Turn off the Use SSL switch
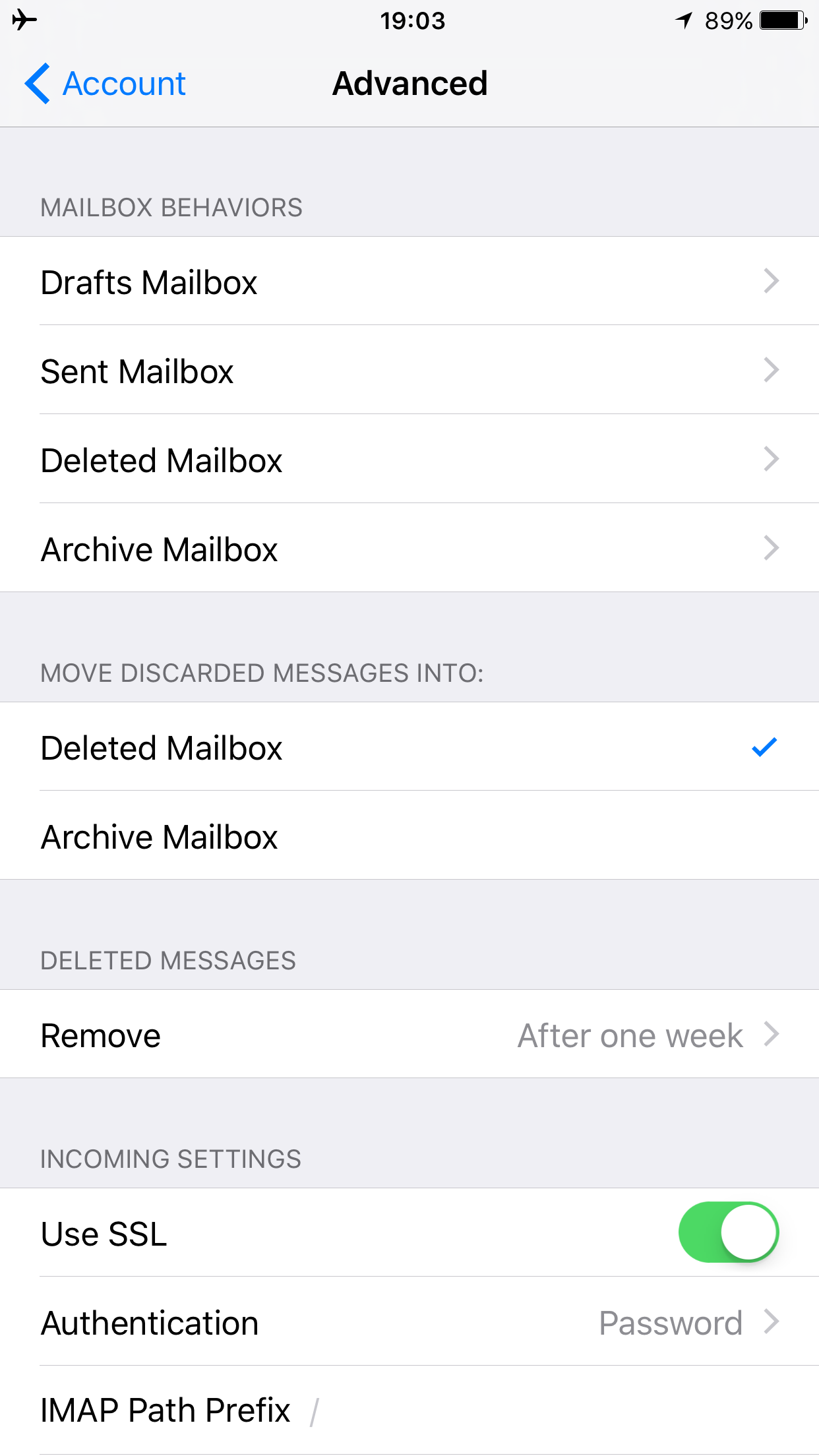This screenshot has width=819, height=1456. (x=728, y=1232)
